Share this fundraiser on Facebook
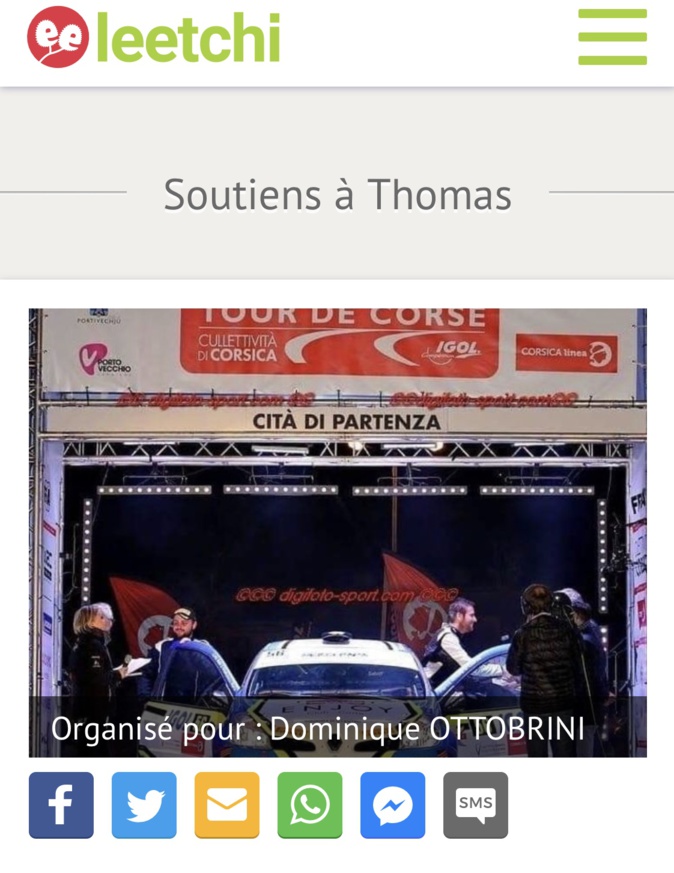The image size is (674, 873). (61, 805)
